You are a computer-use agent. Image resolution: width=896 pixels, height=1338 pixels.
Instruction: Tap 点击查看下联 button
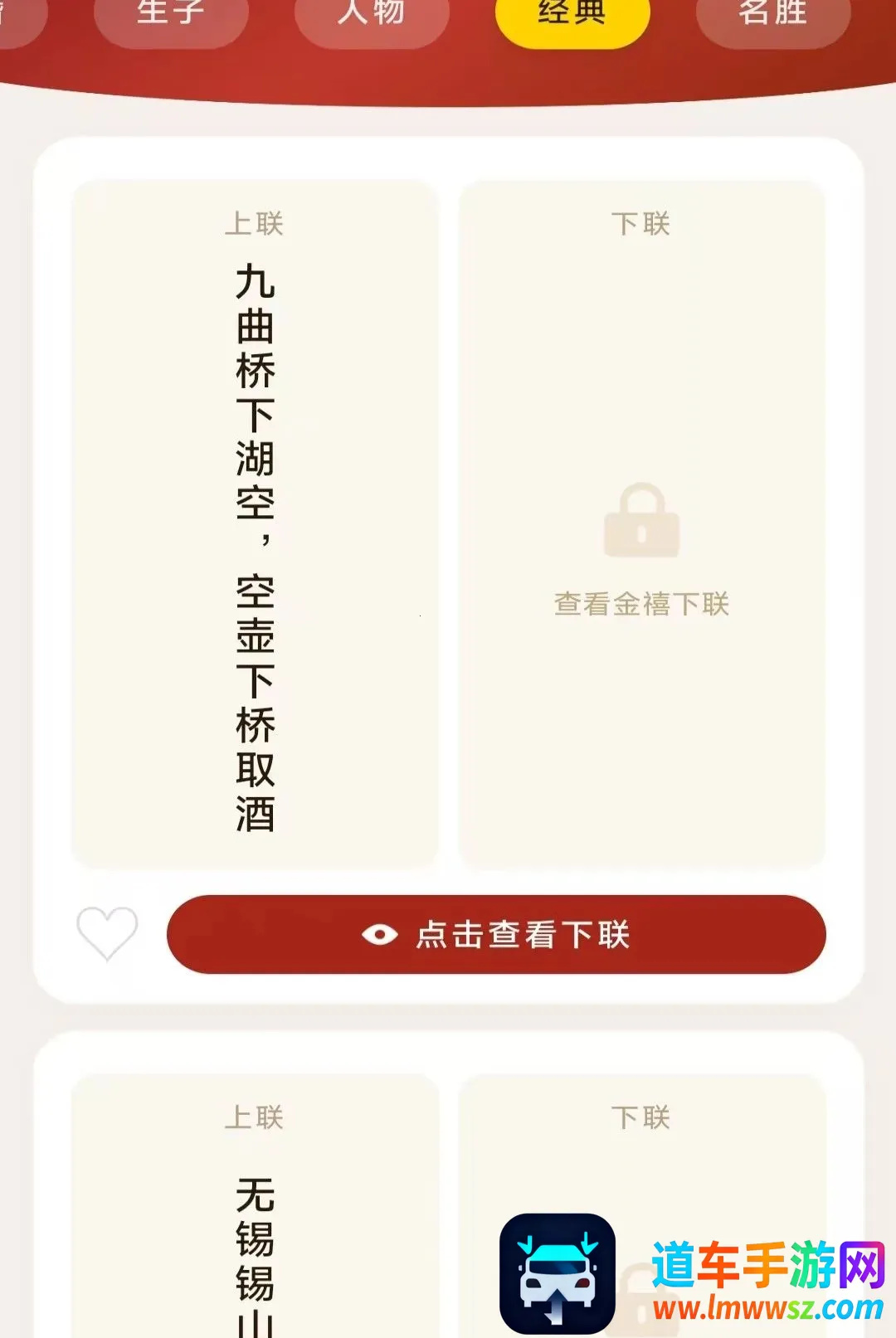pos(496,934)
